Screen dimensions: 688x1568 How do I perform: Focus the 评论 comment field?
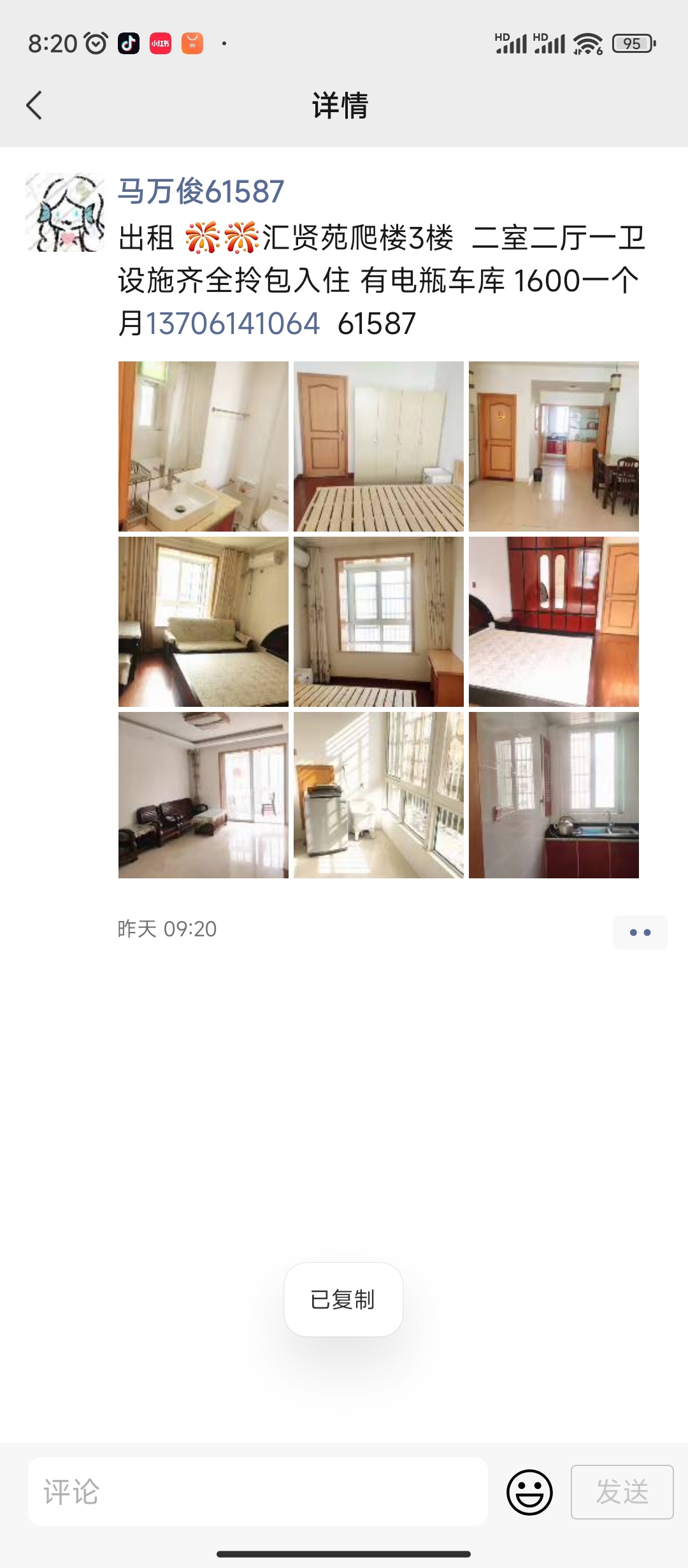258,1492
